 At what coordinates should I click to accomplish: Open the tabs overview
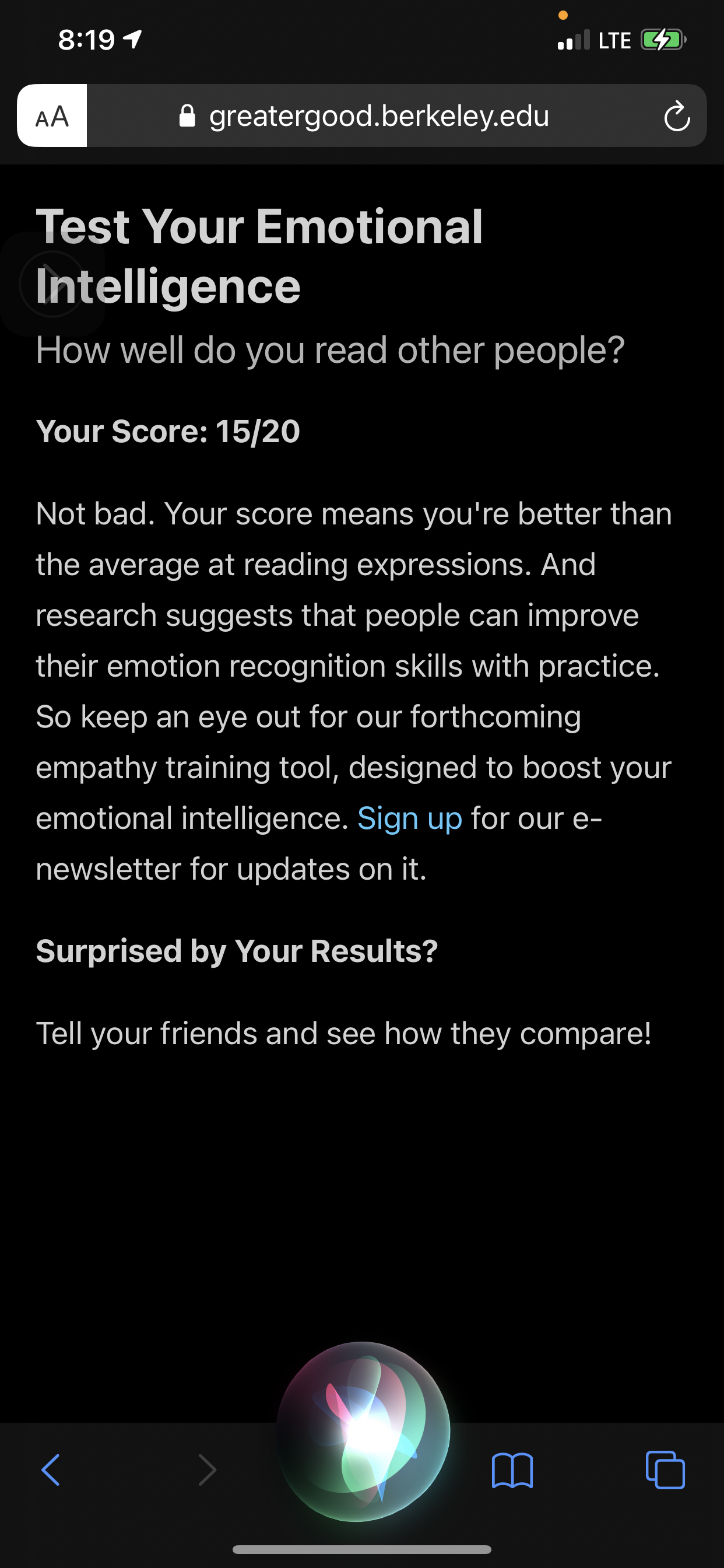point(665,1471)
